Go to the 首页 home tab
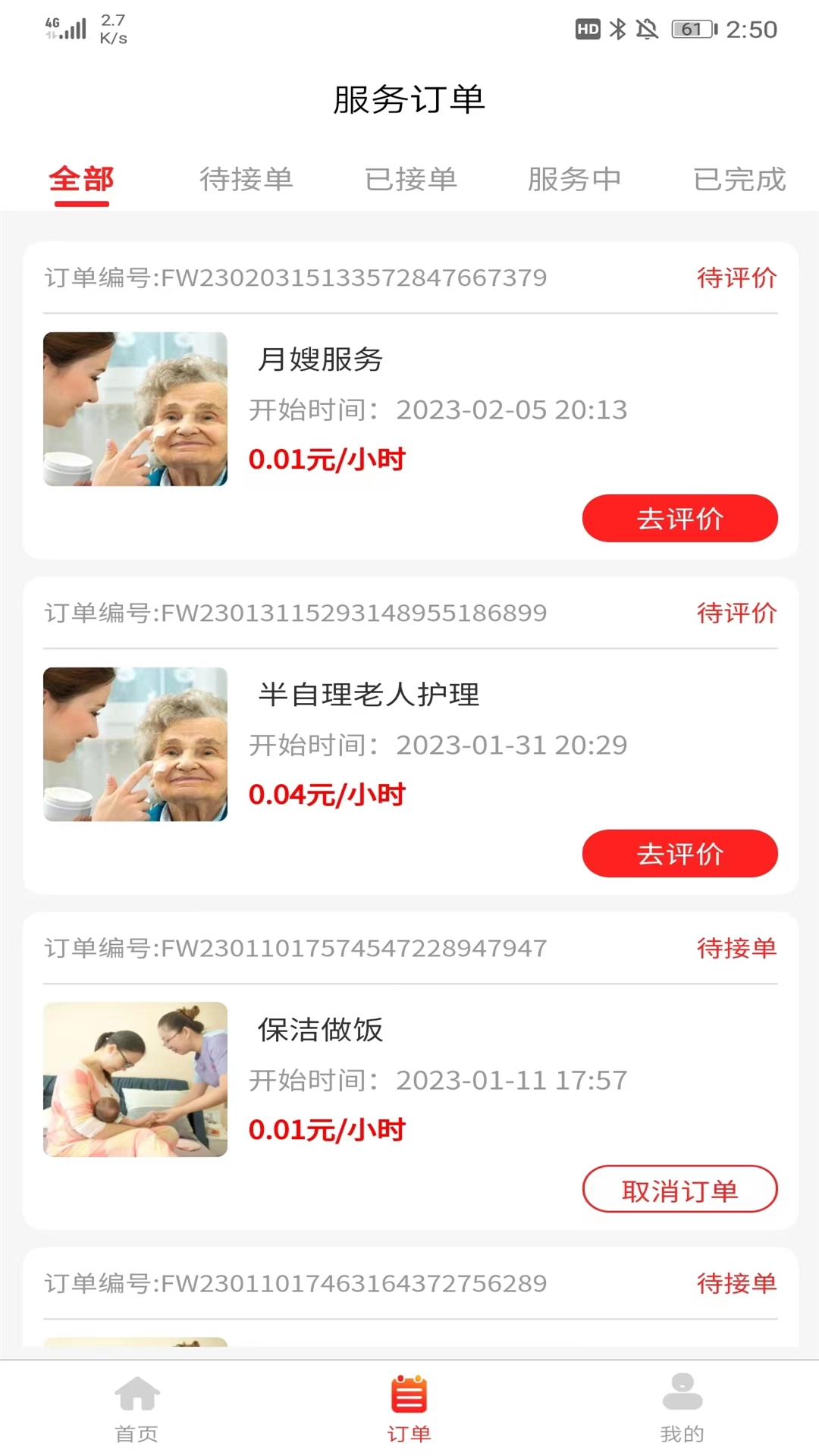 (x=136, y=1409)
